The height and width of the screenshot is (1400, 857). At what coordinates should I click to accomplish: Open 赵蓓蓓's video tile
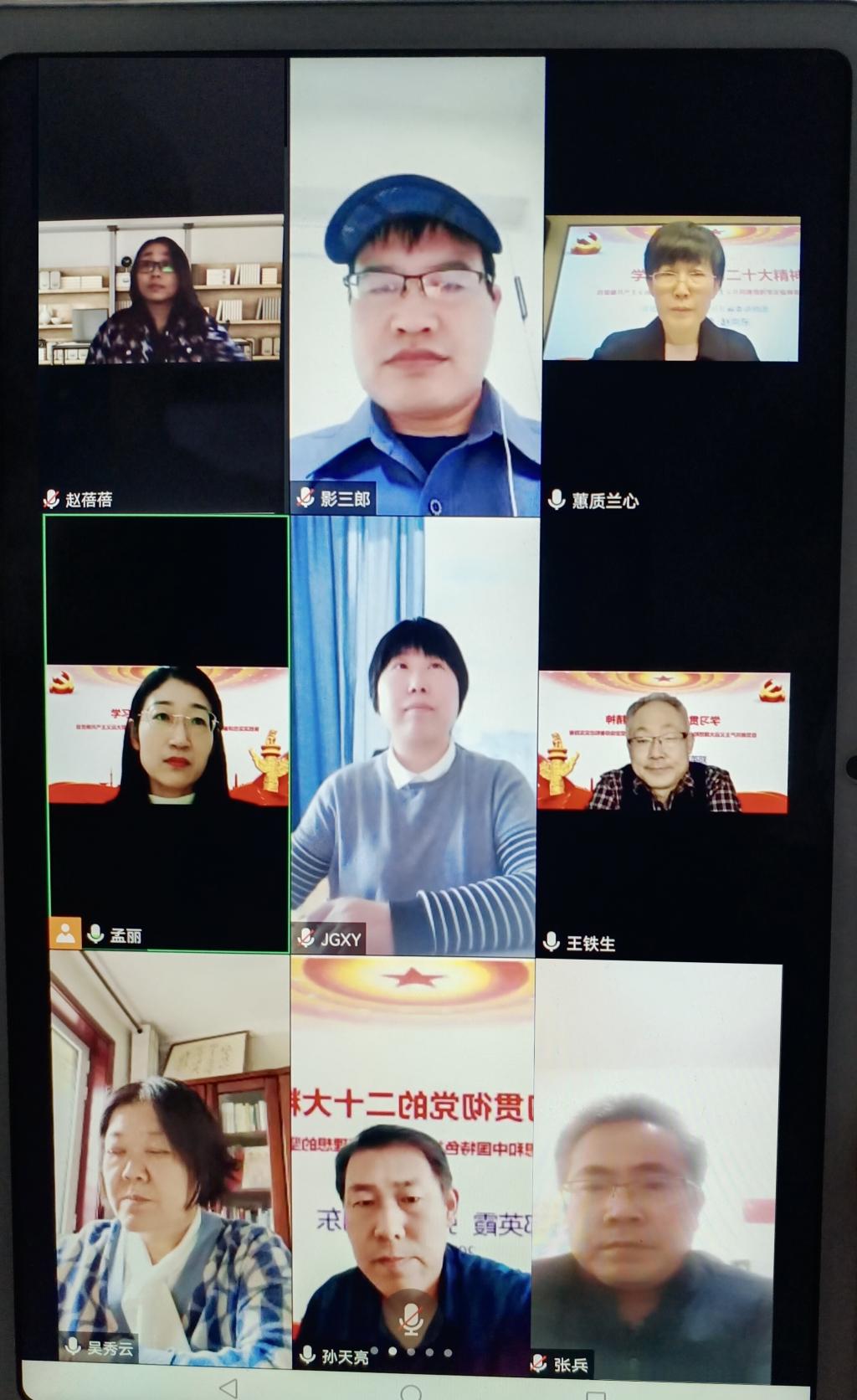(x=161, y=289)
